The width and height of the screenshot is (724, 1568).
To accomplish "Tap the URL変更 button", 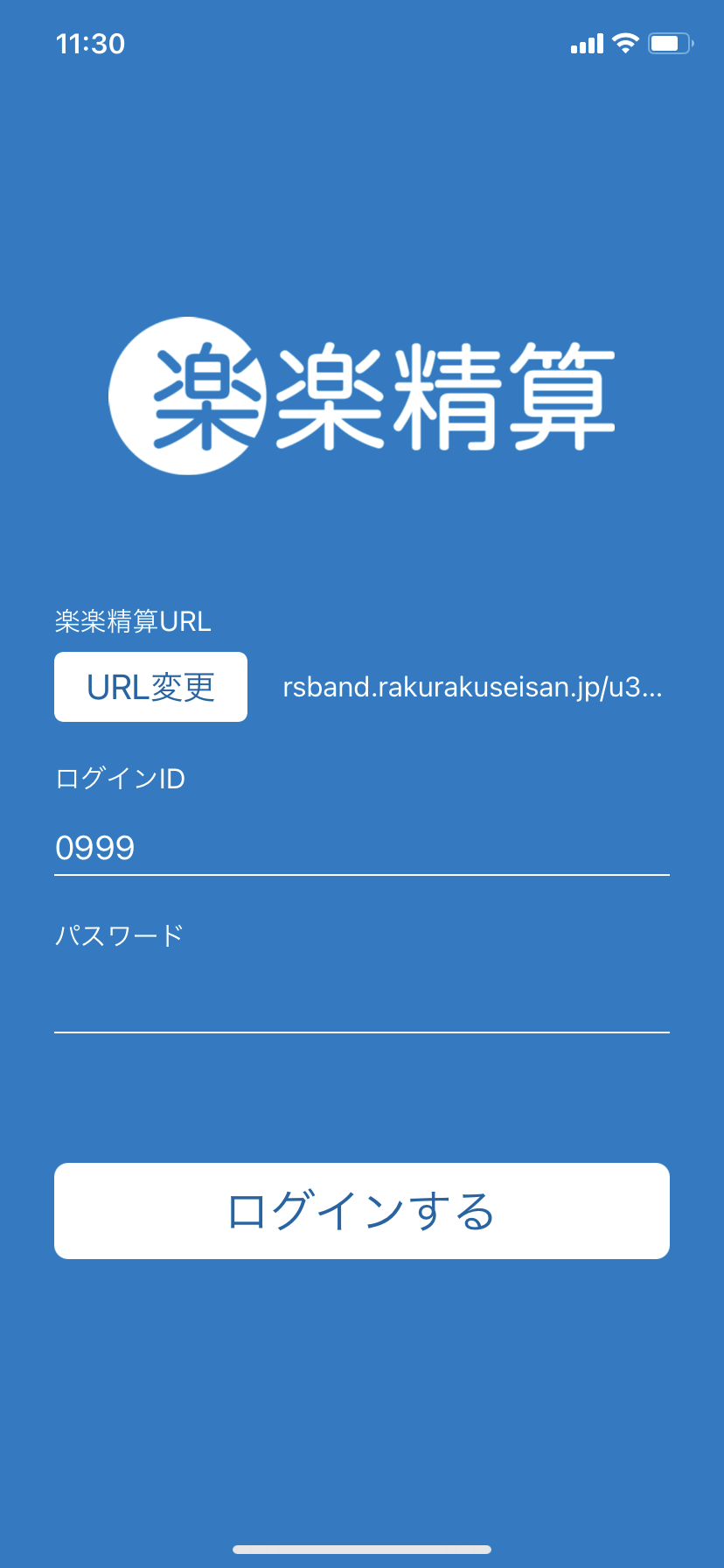I will [150, 687].
